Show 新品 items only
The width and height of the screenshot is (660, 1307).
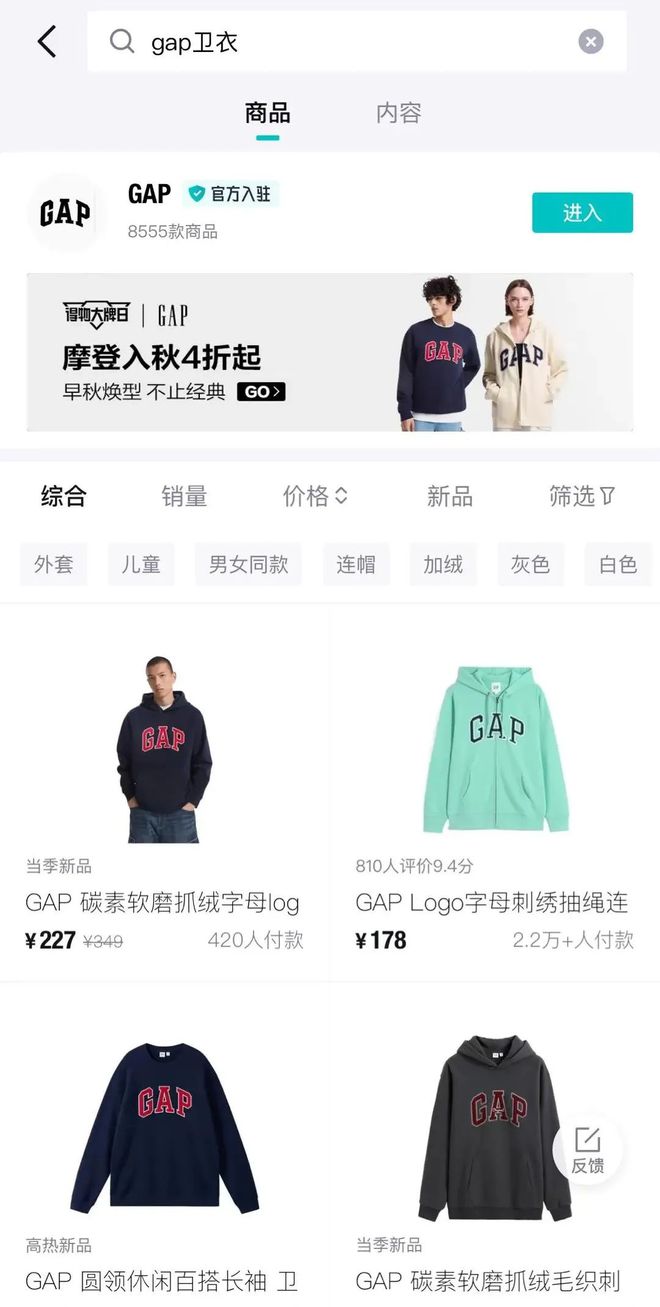[x=449, y=496]
